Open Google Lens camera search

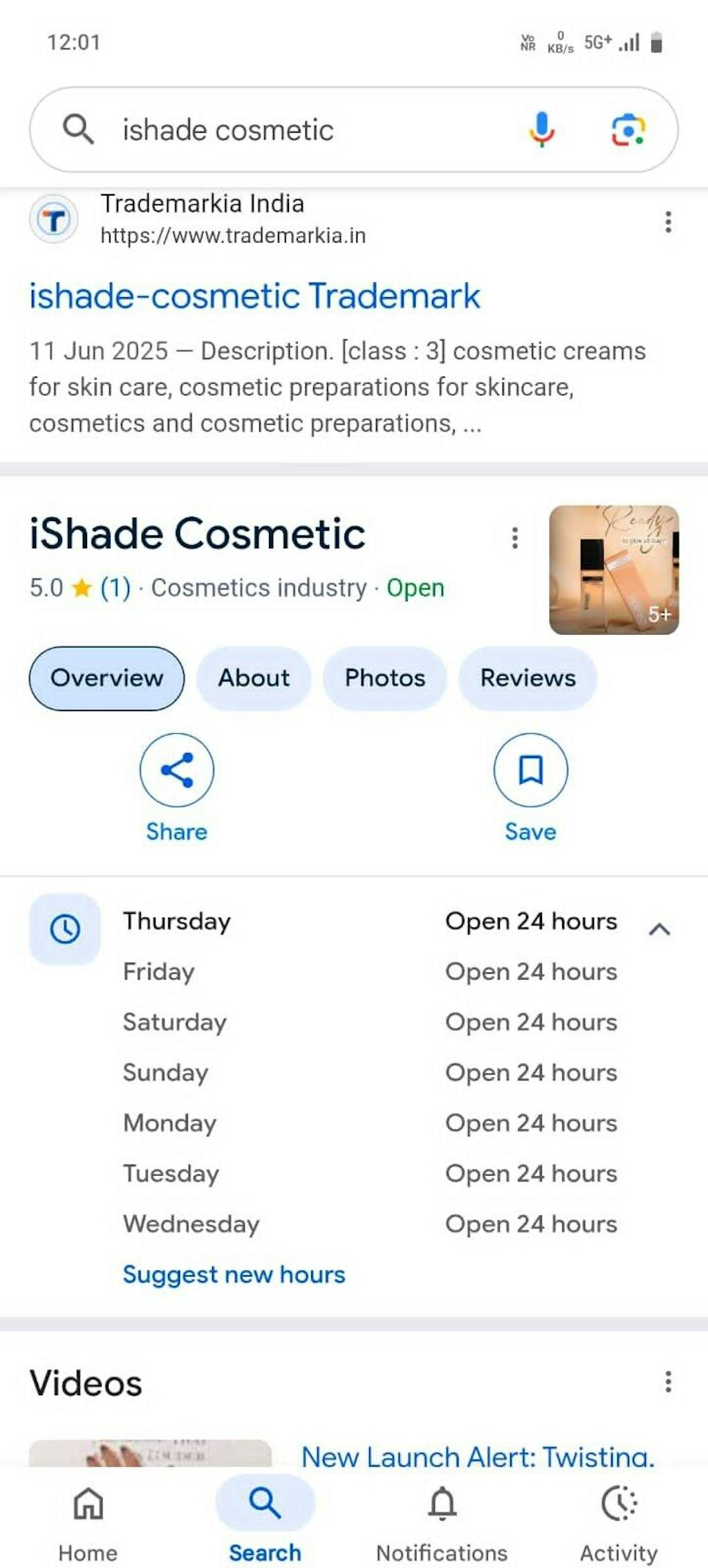pos(628,129)
